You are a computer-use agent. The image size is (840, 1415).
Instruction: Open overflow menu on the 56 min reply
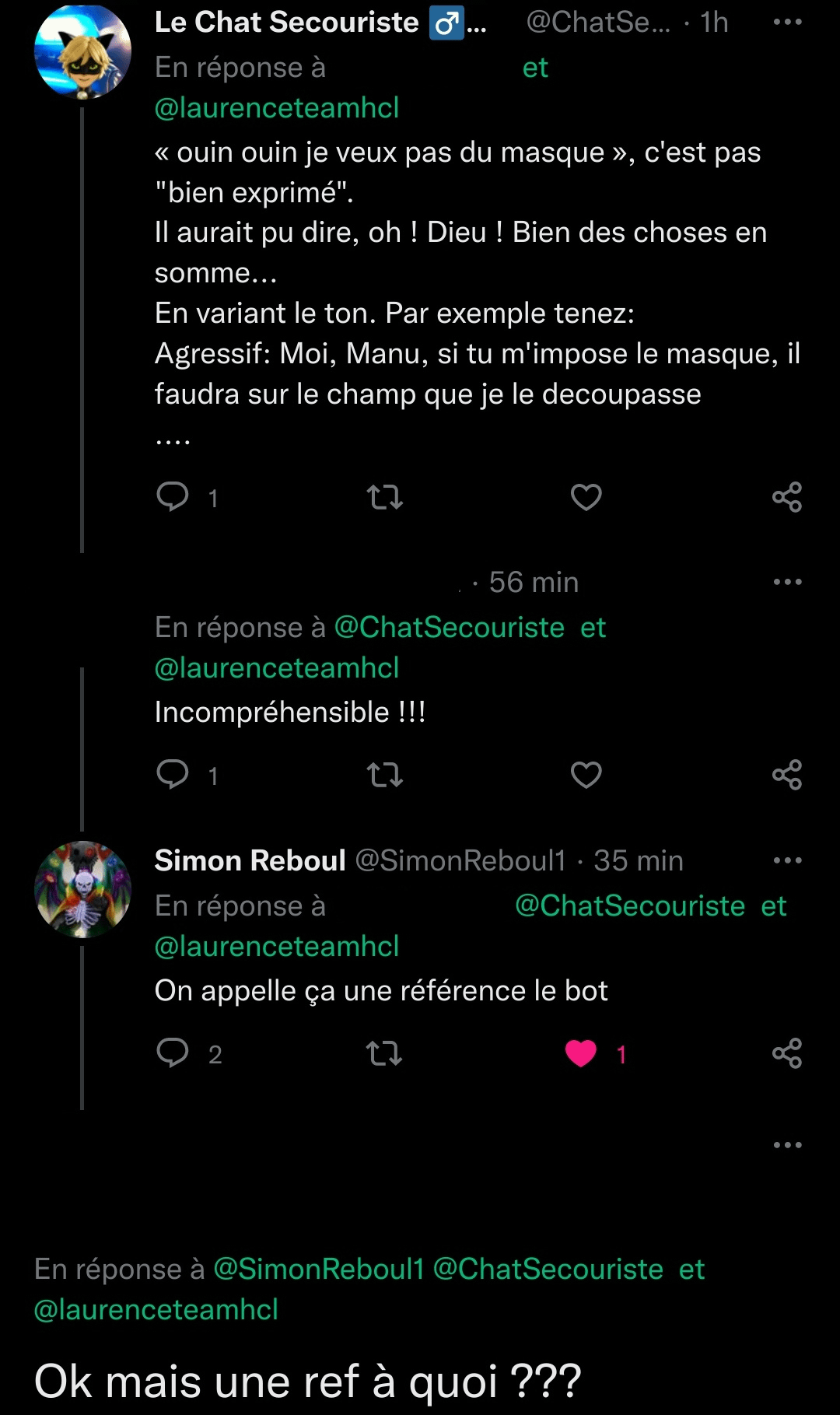click(x=787, y=582)
